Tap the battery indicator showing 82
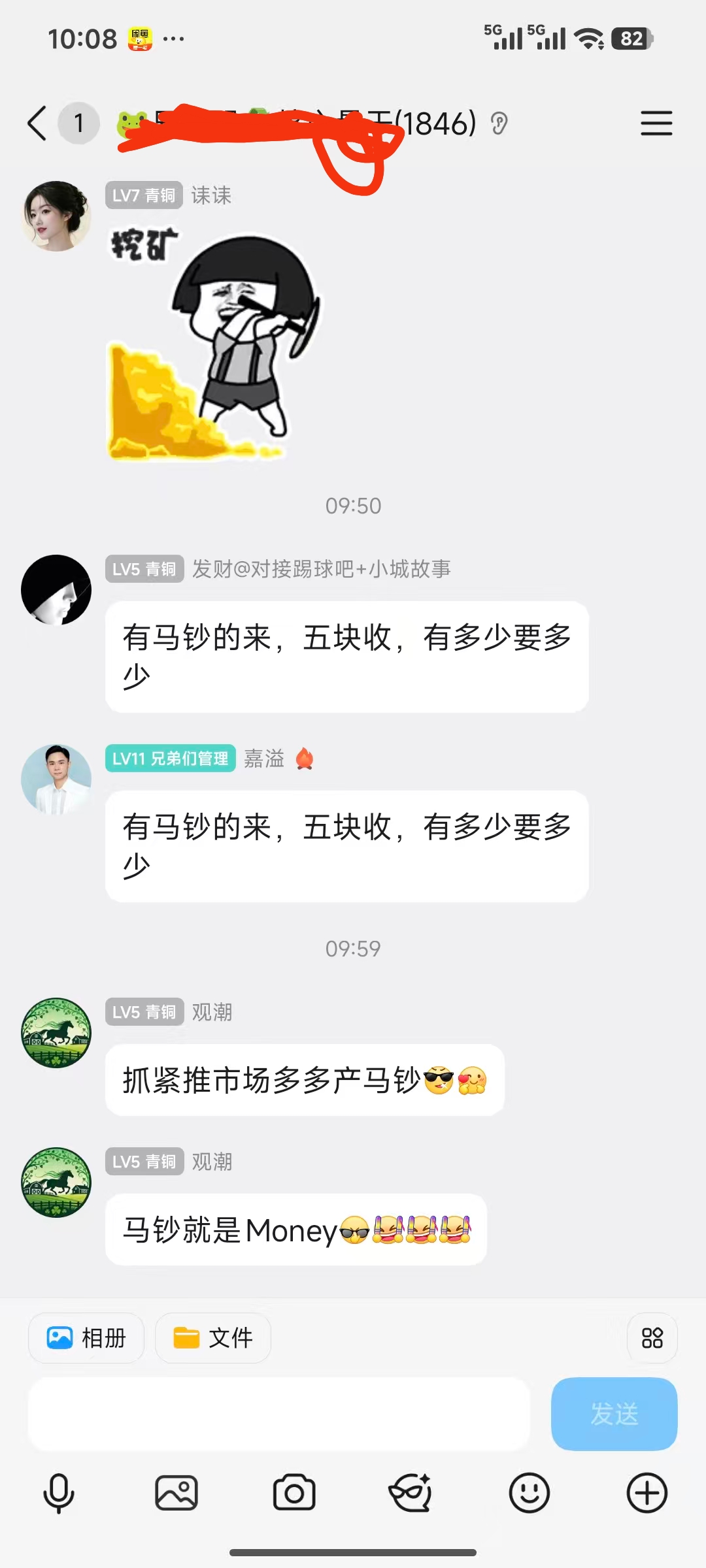706x1568 pixels. (x=632, y=39)
